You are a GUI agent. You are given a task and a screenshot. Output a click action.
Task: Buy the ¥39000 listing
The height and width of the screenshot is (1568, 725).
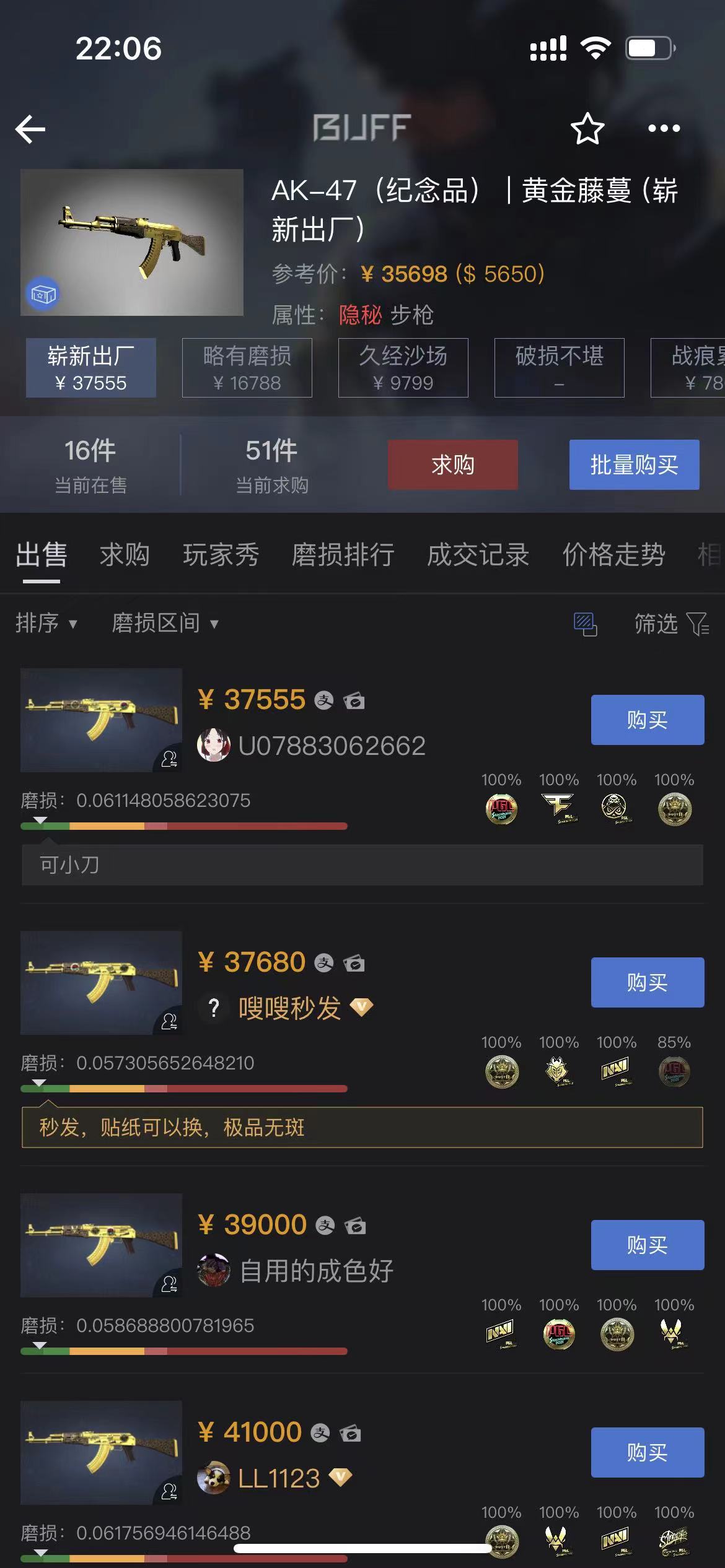[x=647, y=1245]
